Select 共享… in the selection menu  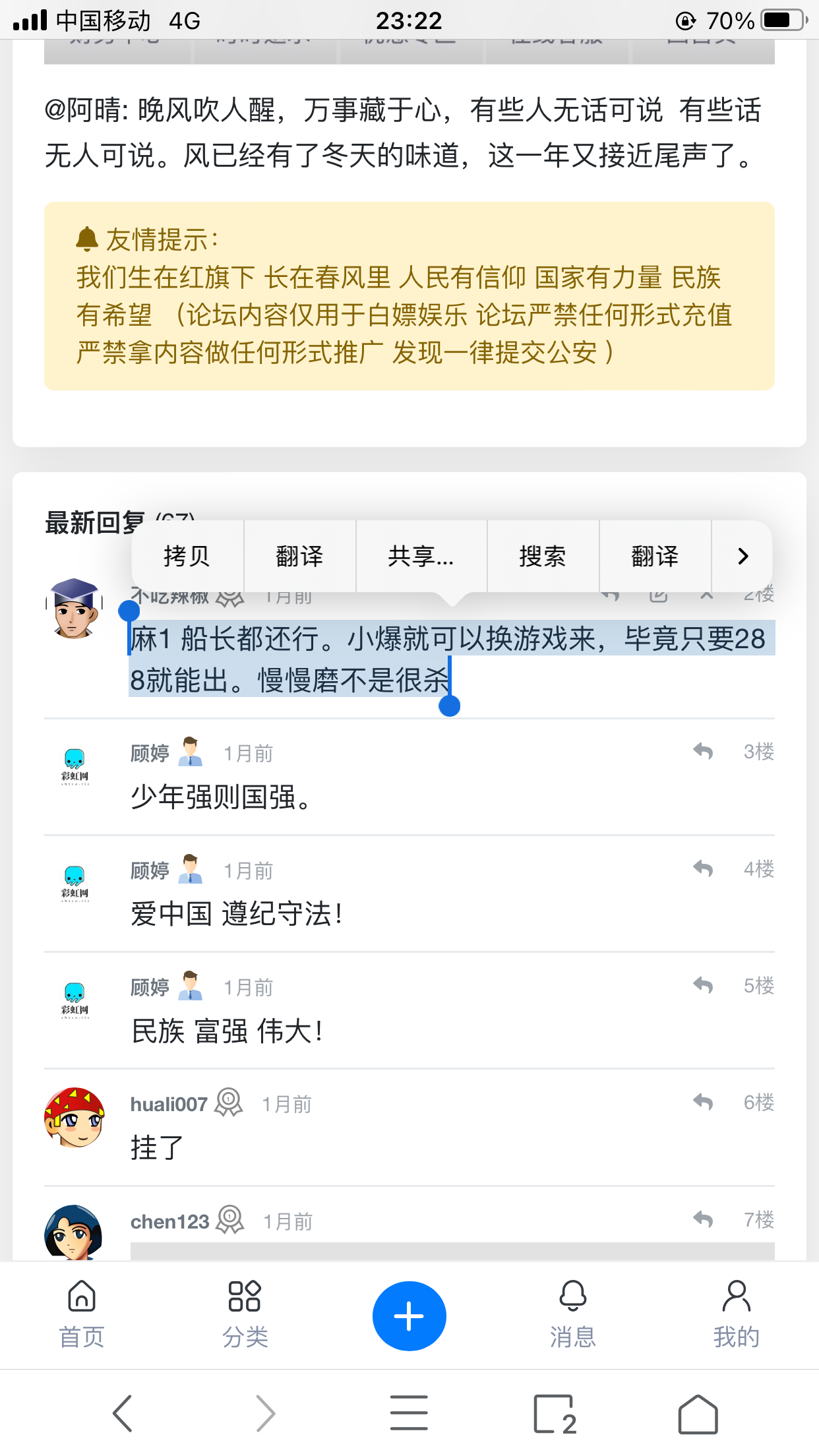[x=421, y=556]
